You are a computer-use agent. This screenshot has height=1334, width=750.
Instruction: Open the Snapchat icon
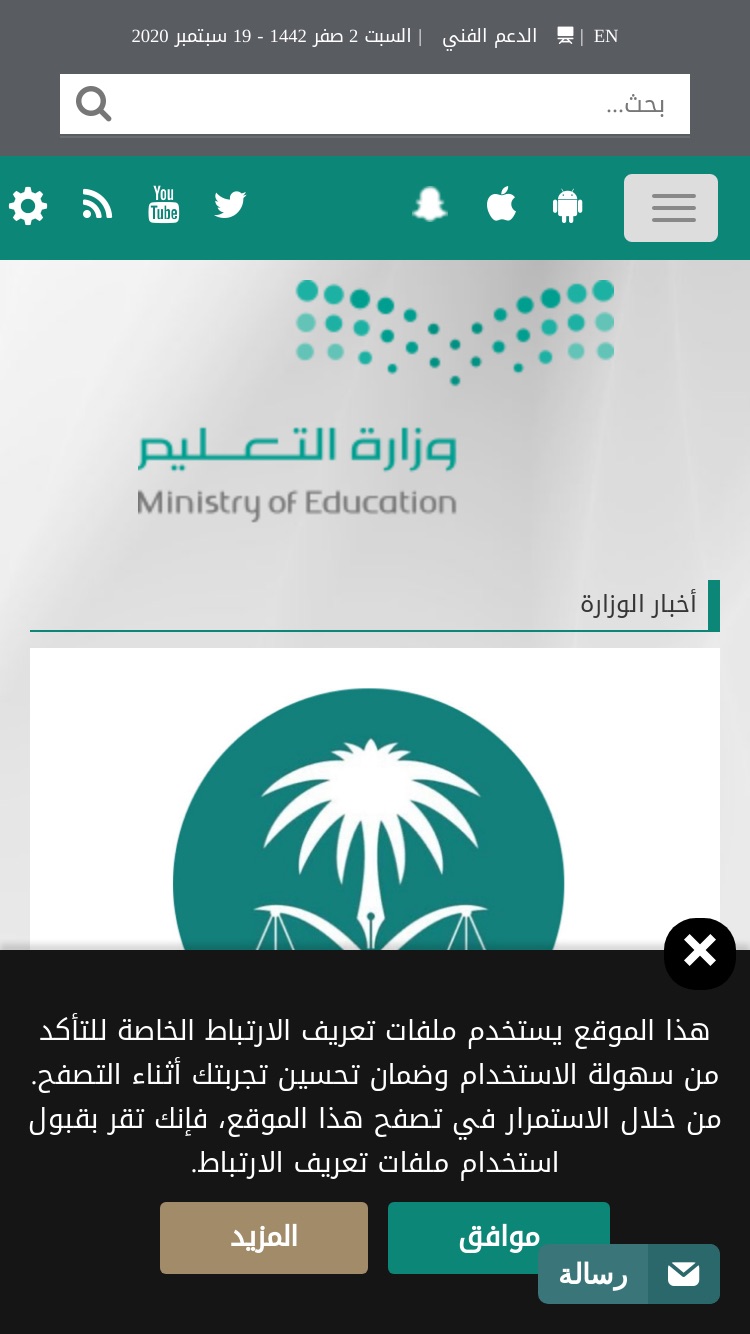(x=430, y=205)
